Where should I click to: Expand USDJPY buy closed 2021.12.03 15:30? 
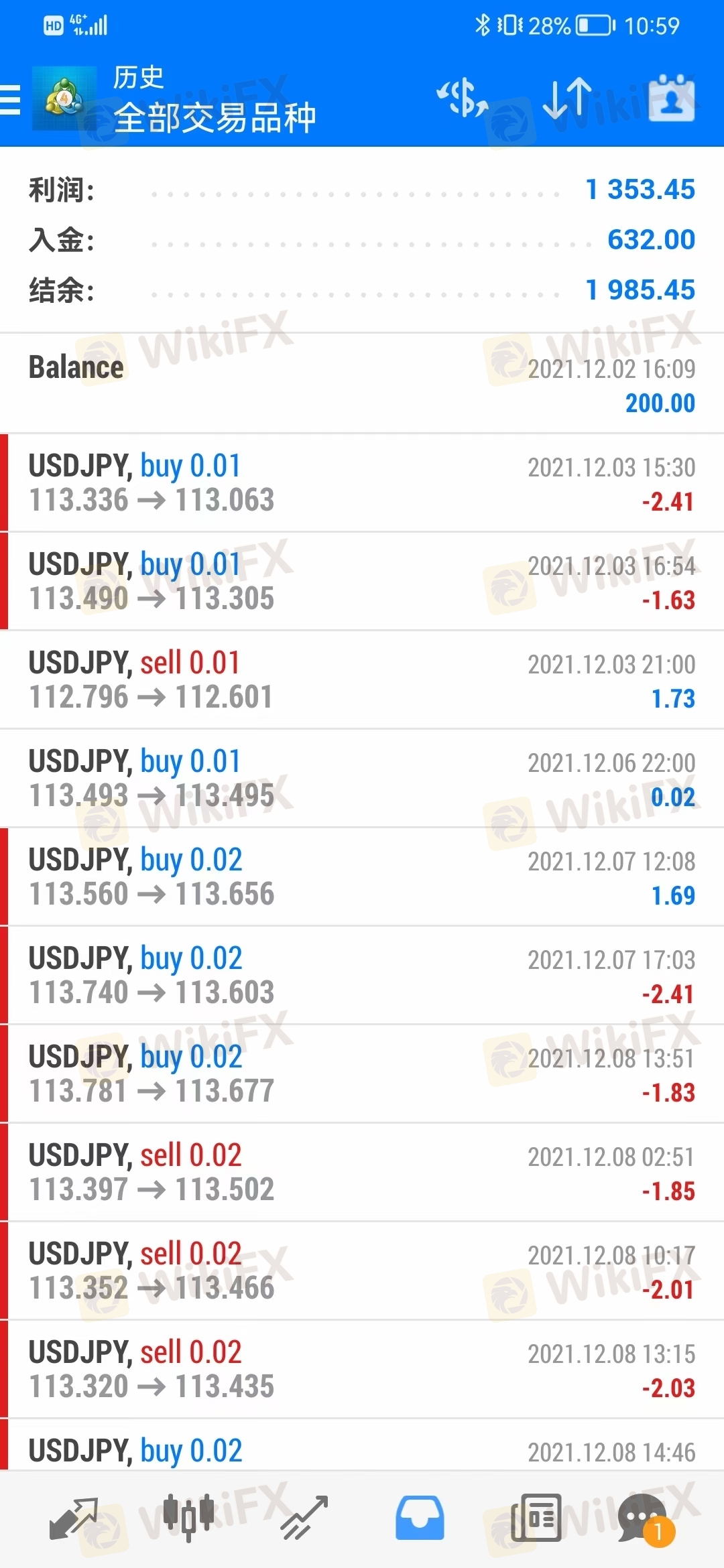[362, 483]
